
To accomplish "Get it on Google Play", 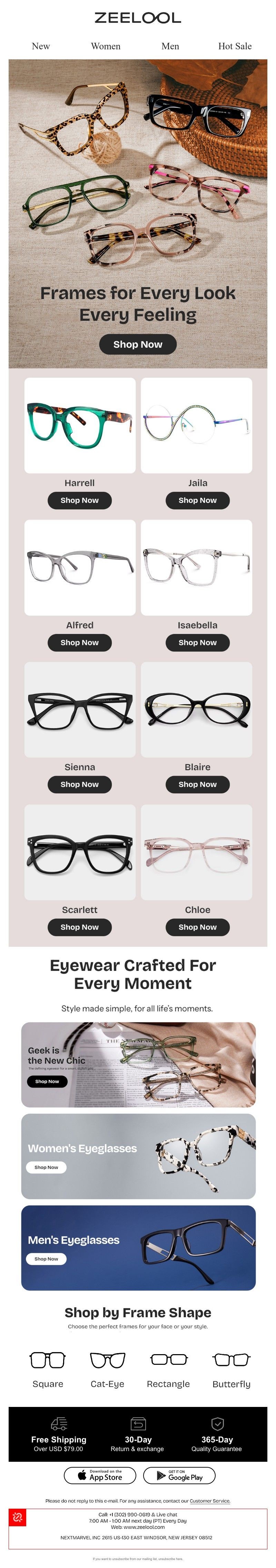I will (x=179, y=1475).
